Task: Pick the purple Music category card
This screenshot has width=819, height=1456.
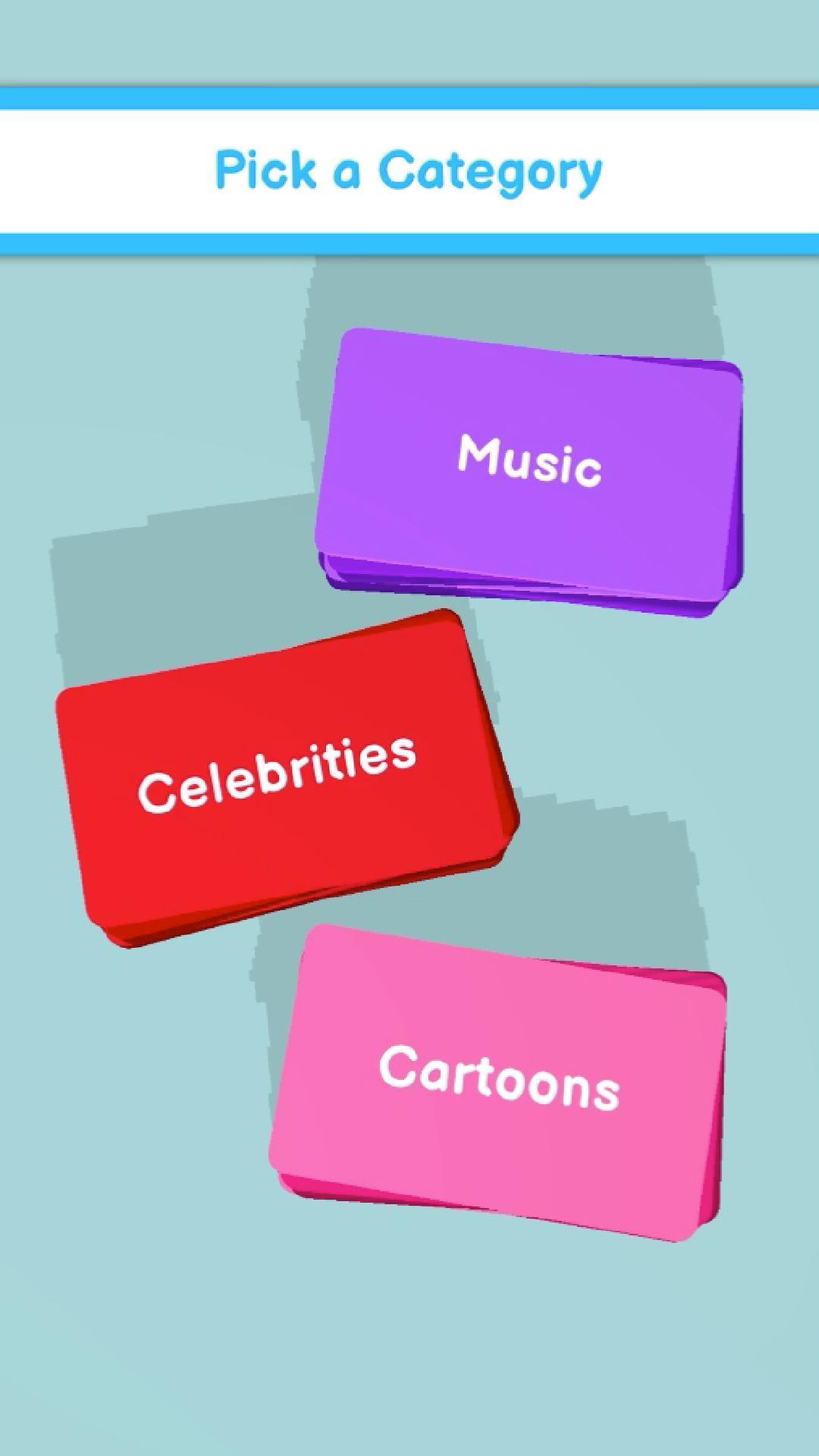Action: tap(529, 470)
